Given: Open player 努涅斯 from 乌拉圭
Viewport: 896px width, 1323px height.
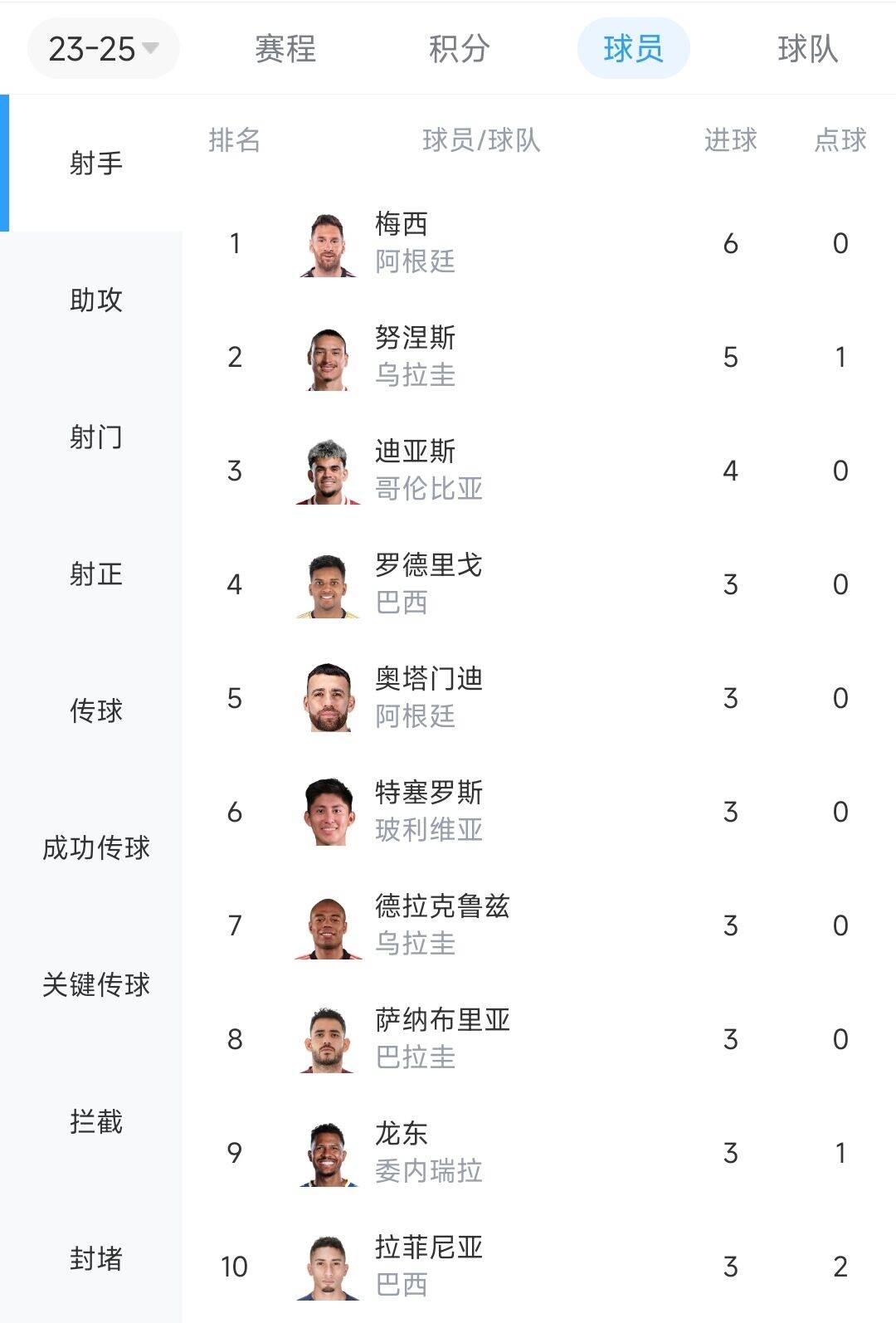Looking at the screenshot, I should coord(415,356).
